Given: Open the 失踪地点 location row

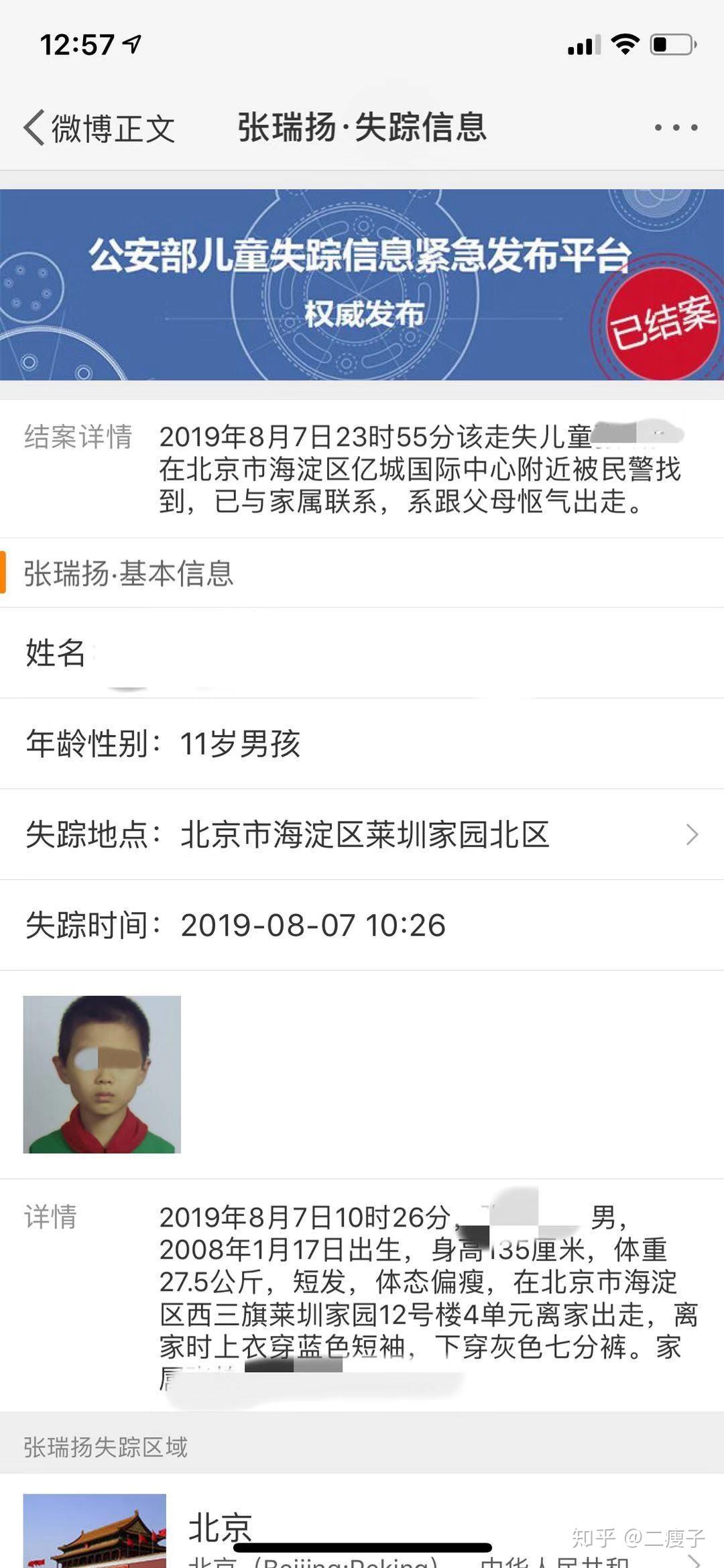Looking at the screenshot, I should [362, 834].
